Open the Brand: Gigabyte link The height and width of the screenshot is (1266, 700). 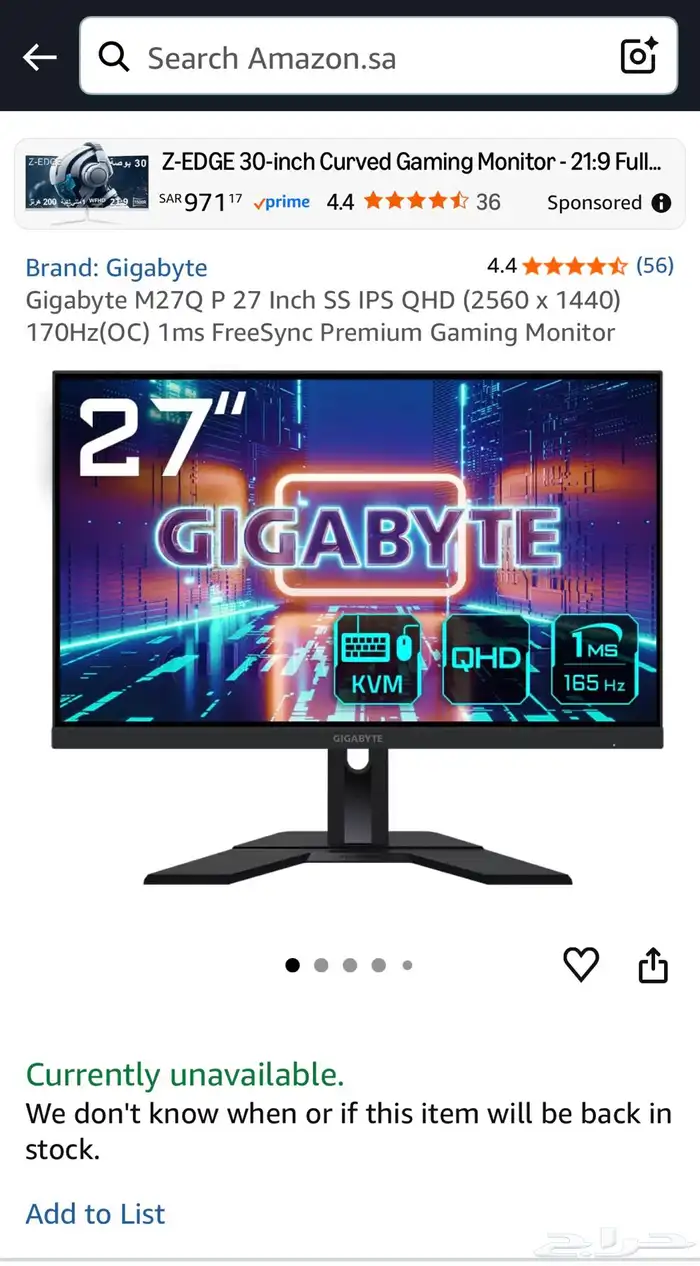pyautogui.click(x=116, y=267)
